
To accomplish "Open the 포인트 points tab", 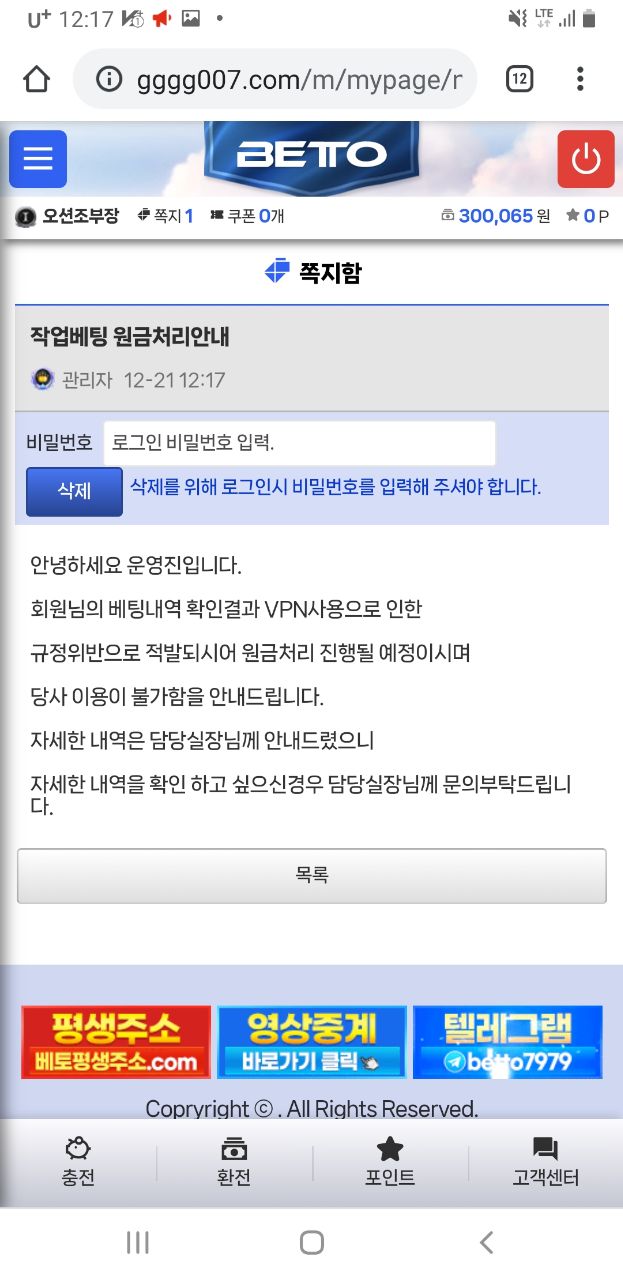I will point(390,1162).
